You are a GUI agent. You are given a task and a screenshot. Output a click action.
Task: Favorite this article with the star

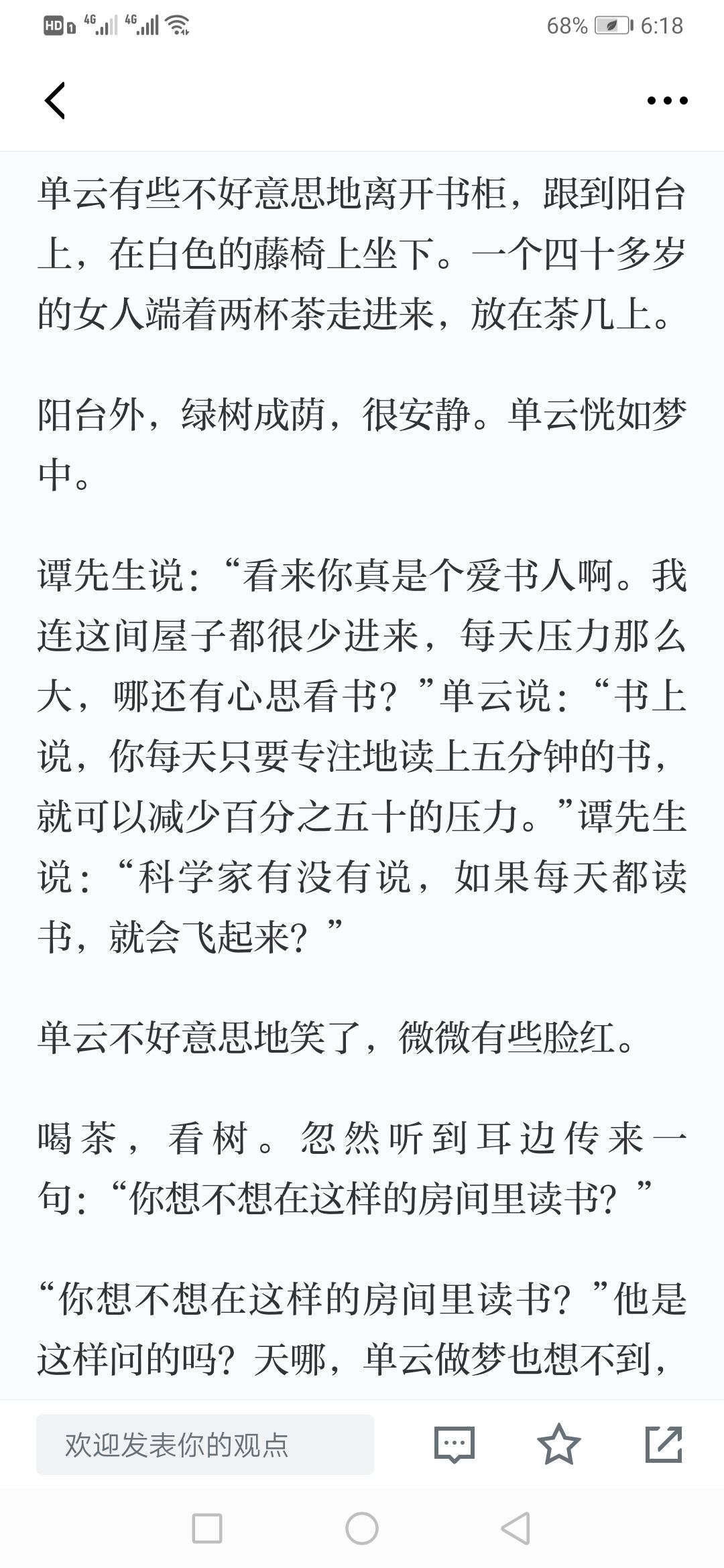(559, 1444)
